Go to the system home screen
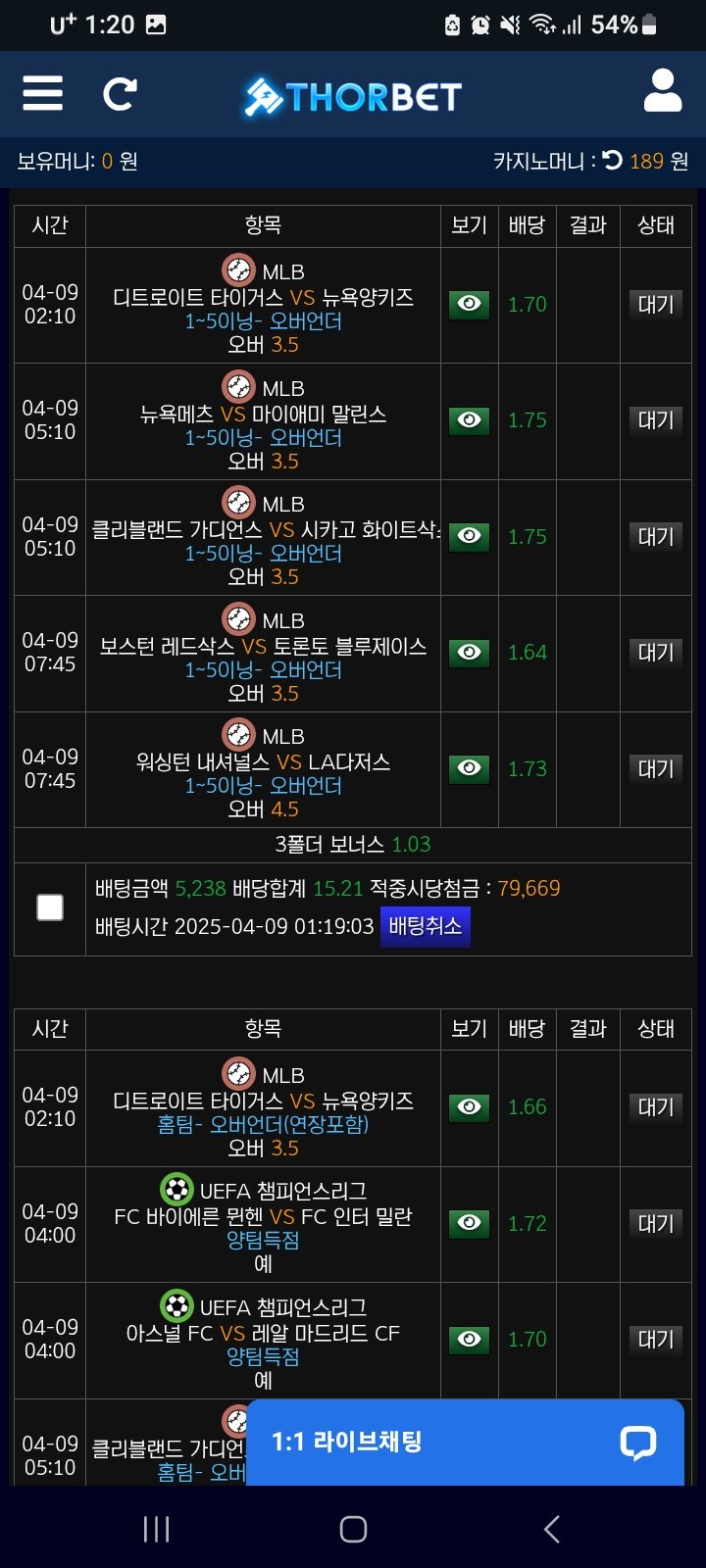The width and height of the screenshot is (706, 1568). 353,1529
